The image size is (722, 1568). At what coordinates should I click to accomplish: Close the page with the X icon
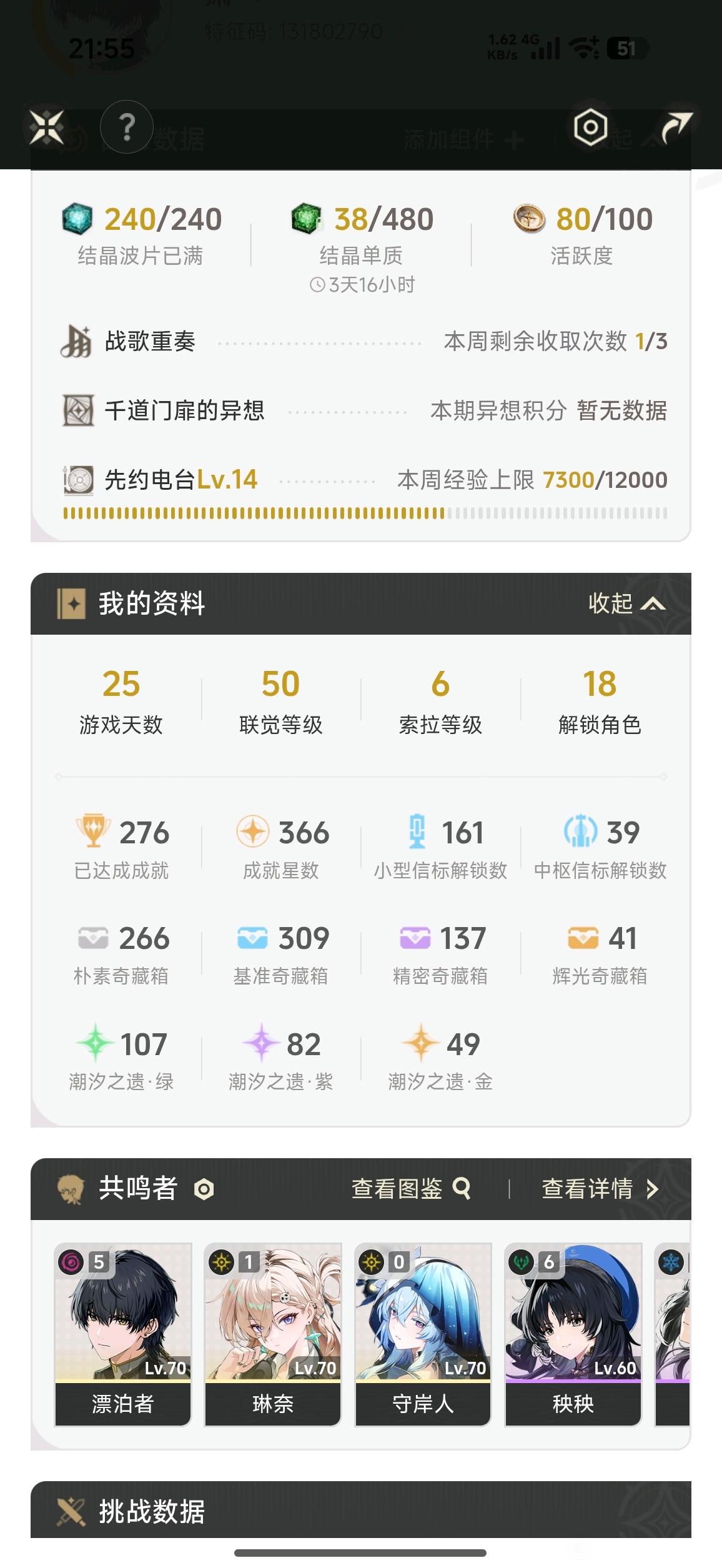pyautogui.click(x=47, y=127)
